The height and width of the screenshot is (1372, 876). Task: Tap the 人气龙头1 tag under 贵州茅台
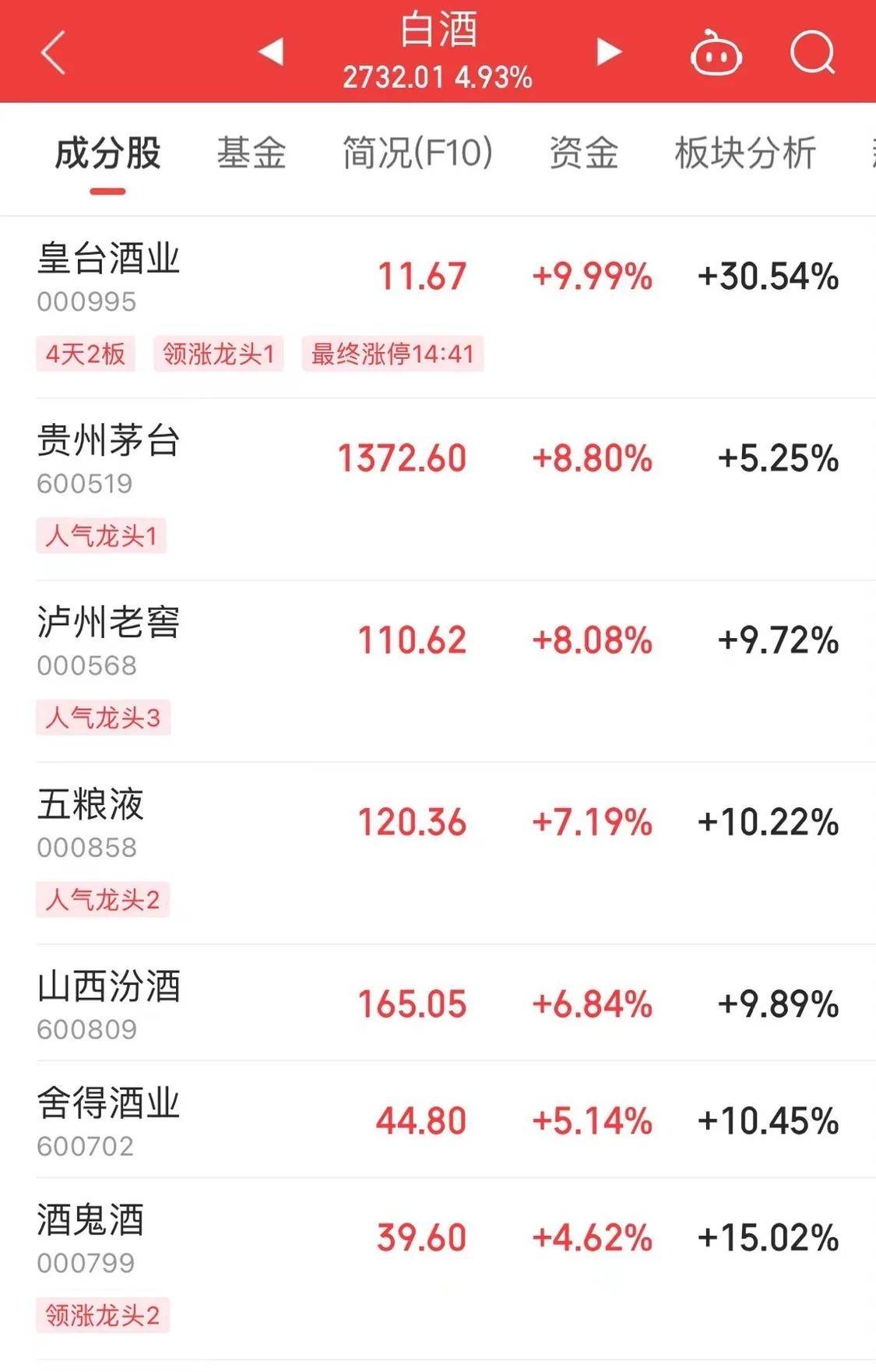pos(103,536)
